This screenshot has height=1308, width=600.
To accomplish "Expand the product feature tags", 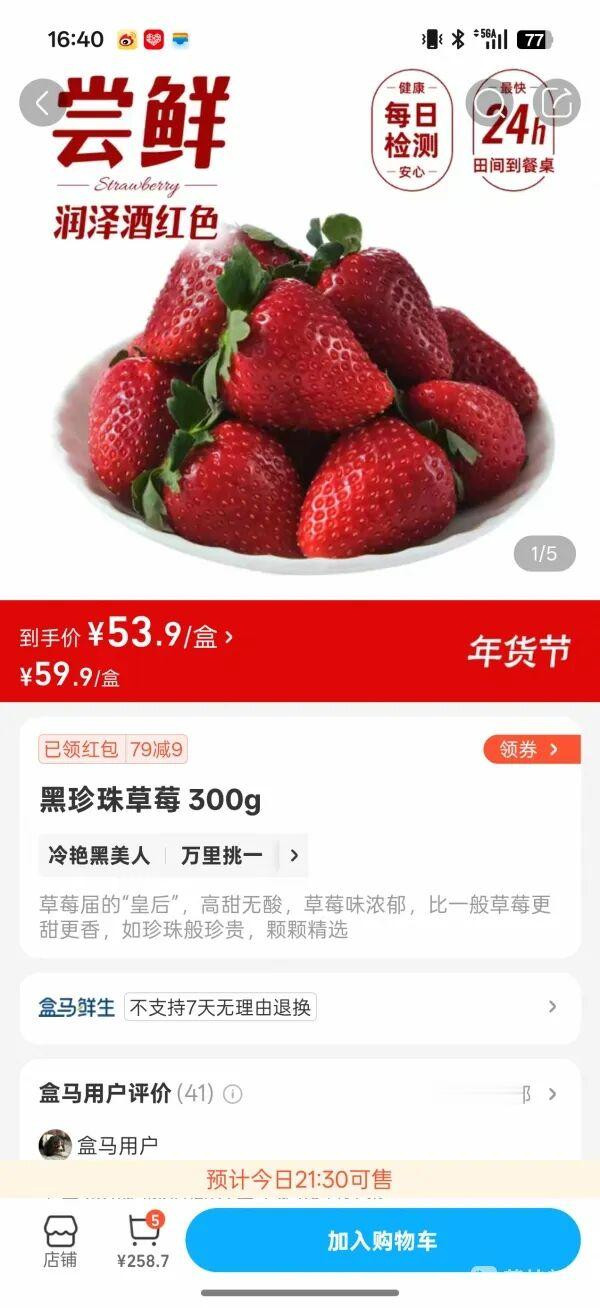I will [x=294, y=855].
